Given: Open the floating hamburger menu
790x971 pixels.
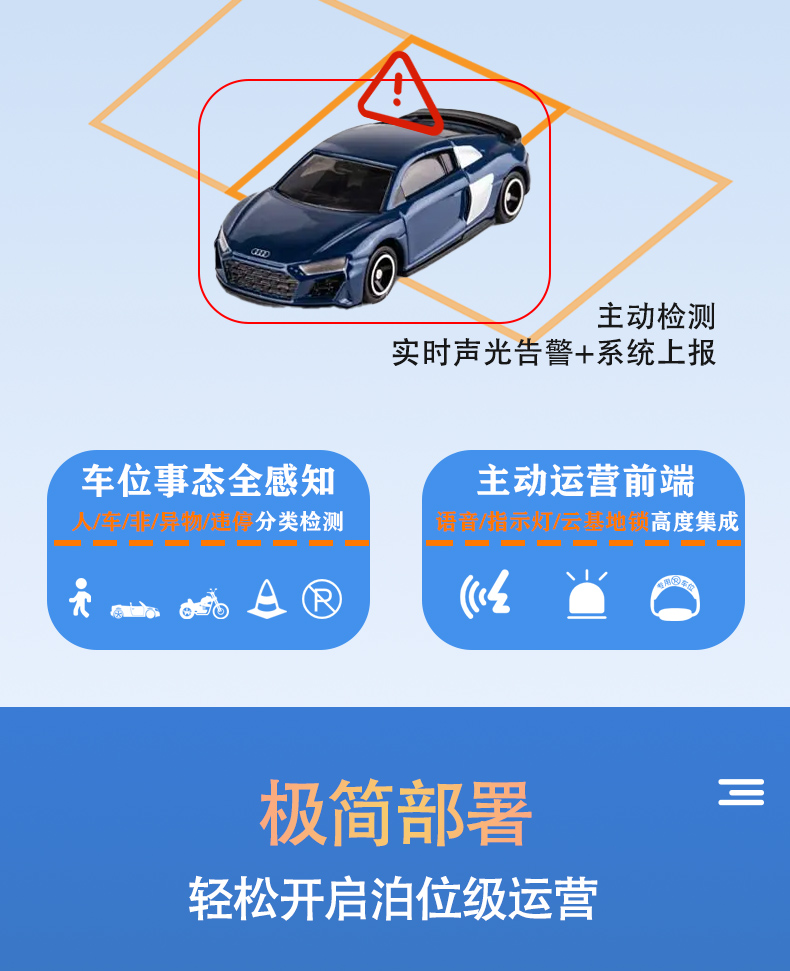Looking at the screenshot, I should point(741,792).
